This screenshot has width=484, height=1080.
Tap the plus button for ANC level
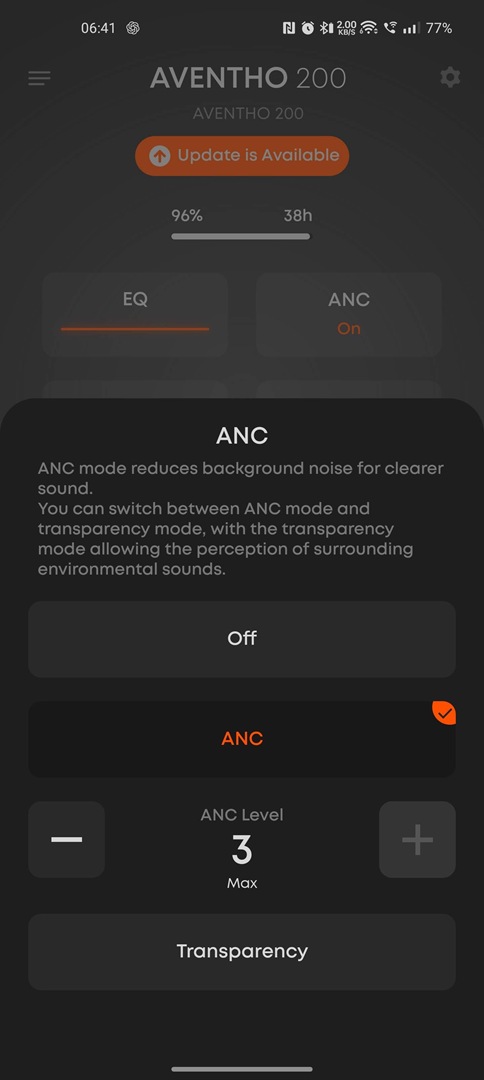pos(417,839)
